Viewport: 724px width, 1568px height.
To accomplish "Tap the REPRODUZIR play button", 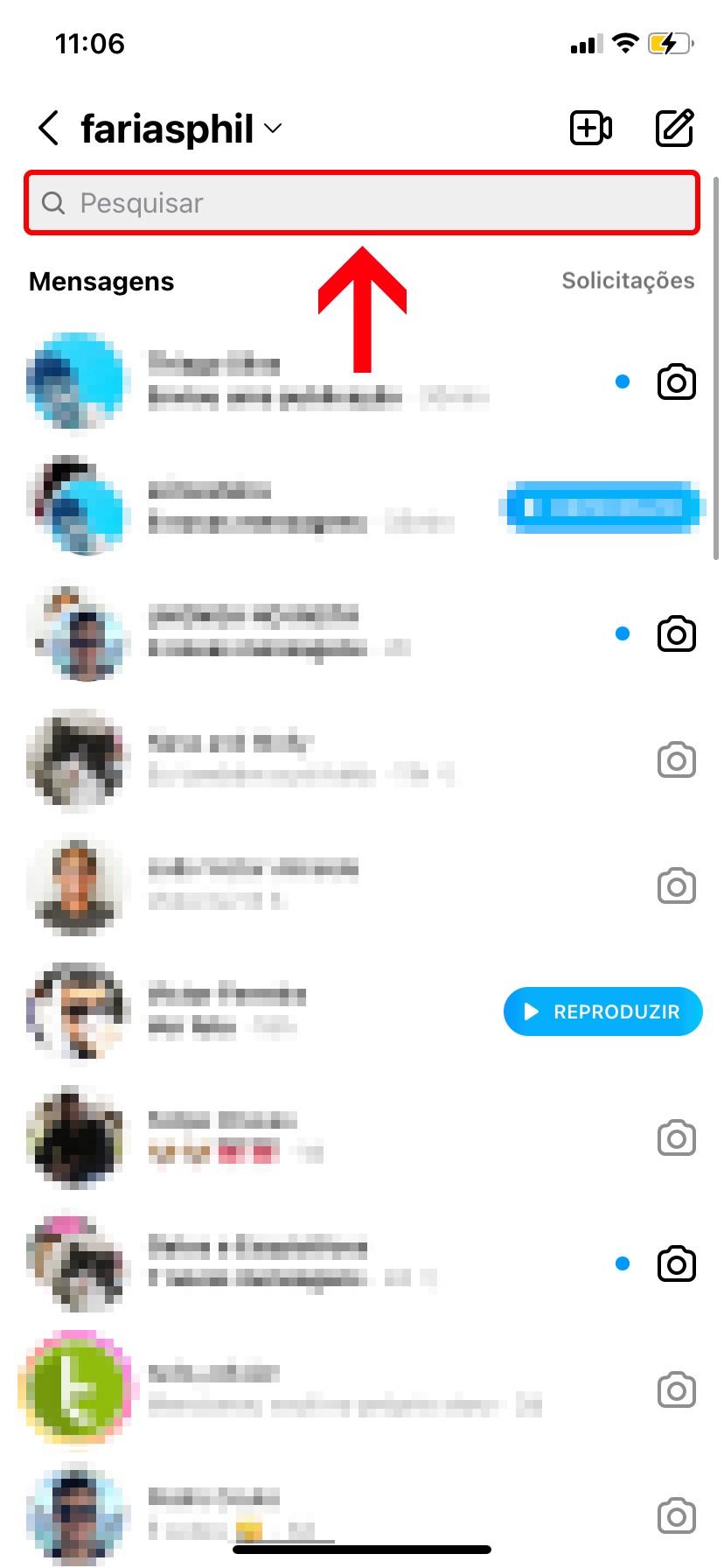I will pyautogui.click(x=602, y=1011).
